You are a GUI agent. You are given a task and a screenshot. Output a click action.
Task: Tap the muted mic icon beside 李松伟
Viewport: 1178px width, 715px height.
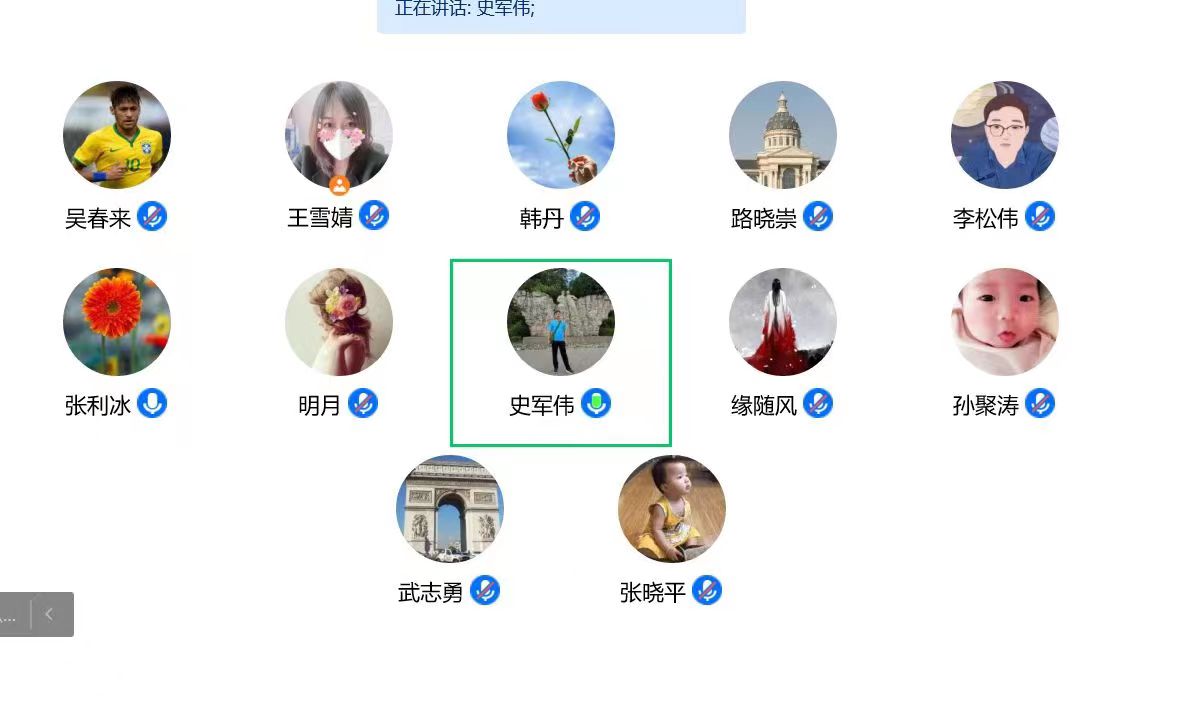pos(1040,216)
